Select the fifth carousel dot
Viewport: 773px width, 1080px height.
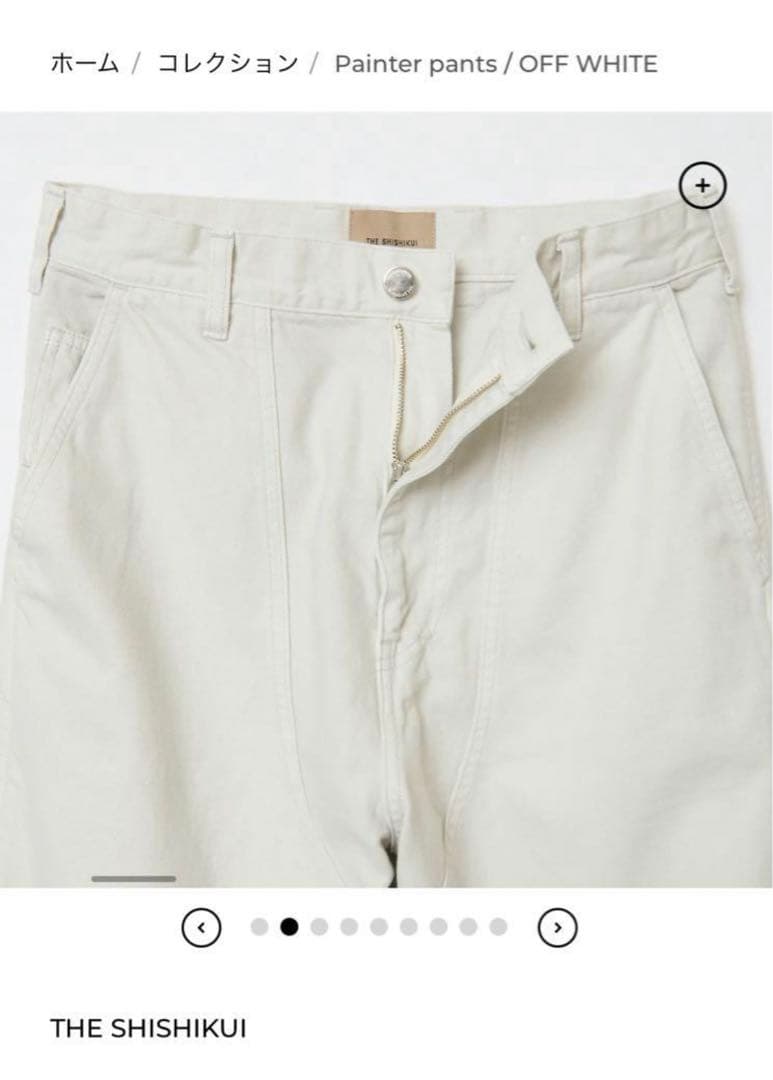[x=379, y=927]
